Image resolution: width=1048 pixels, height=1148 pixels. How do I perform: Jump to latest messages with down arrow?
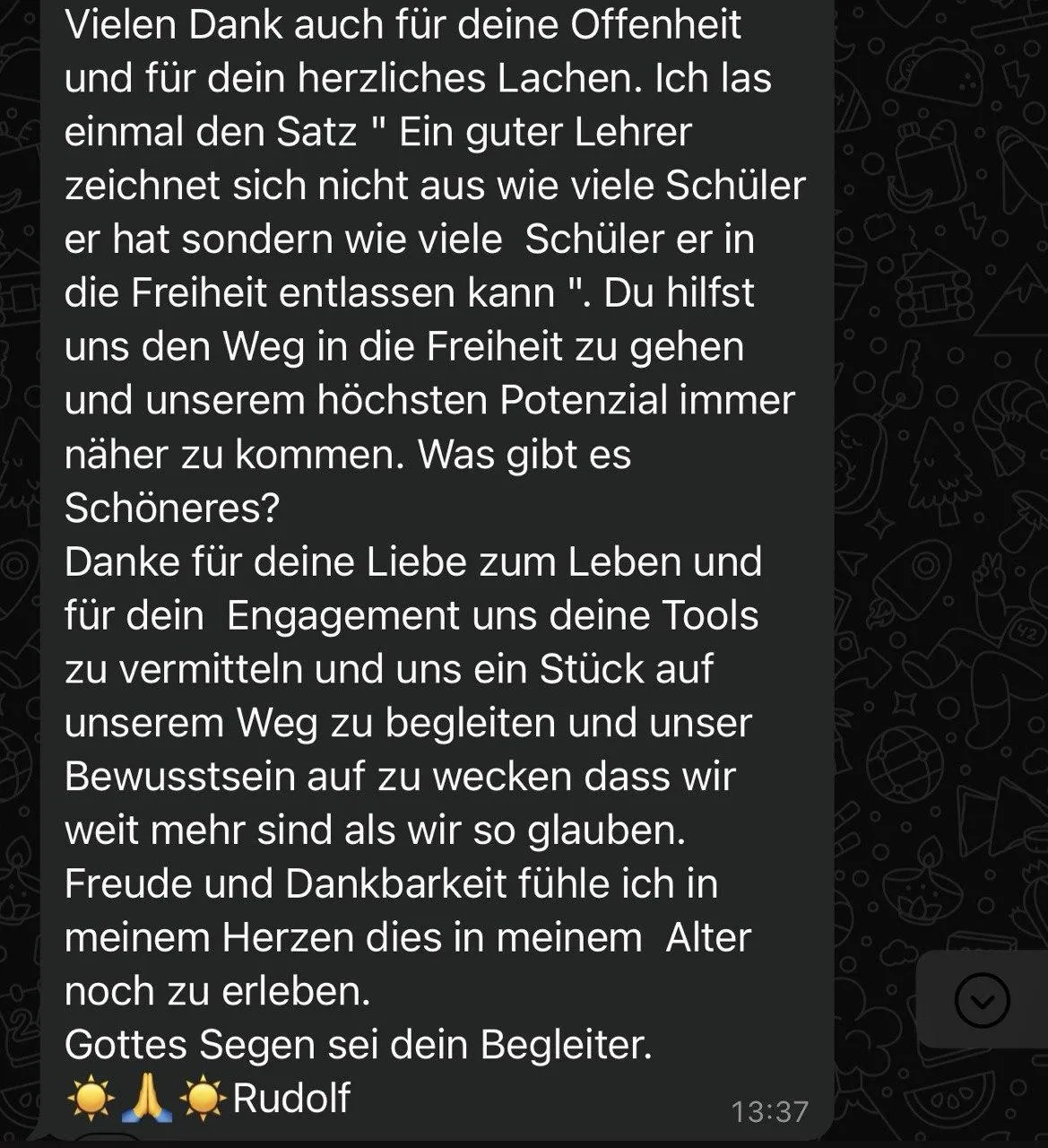pyautogui.click(x=982, y=999)
